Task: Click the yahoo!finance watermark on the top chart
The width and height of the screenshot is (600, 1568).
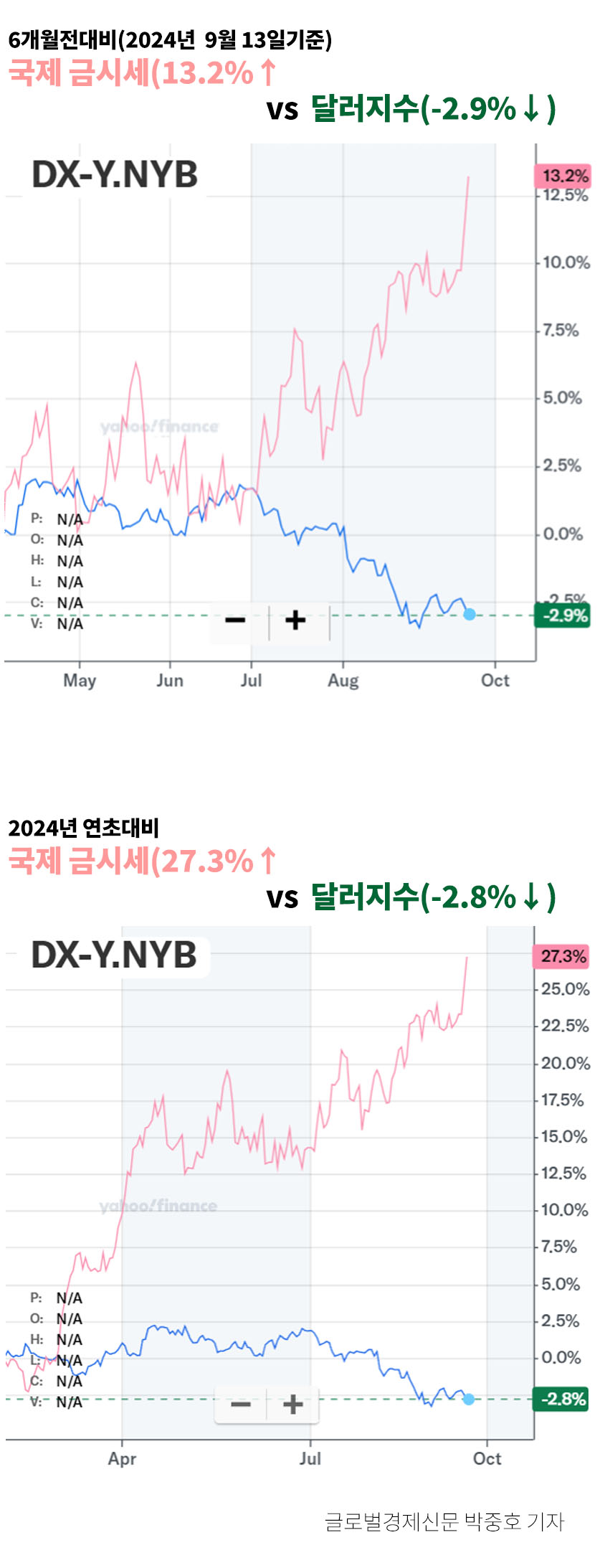Action: [159, 426]
